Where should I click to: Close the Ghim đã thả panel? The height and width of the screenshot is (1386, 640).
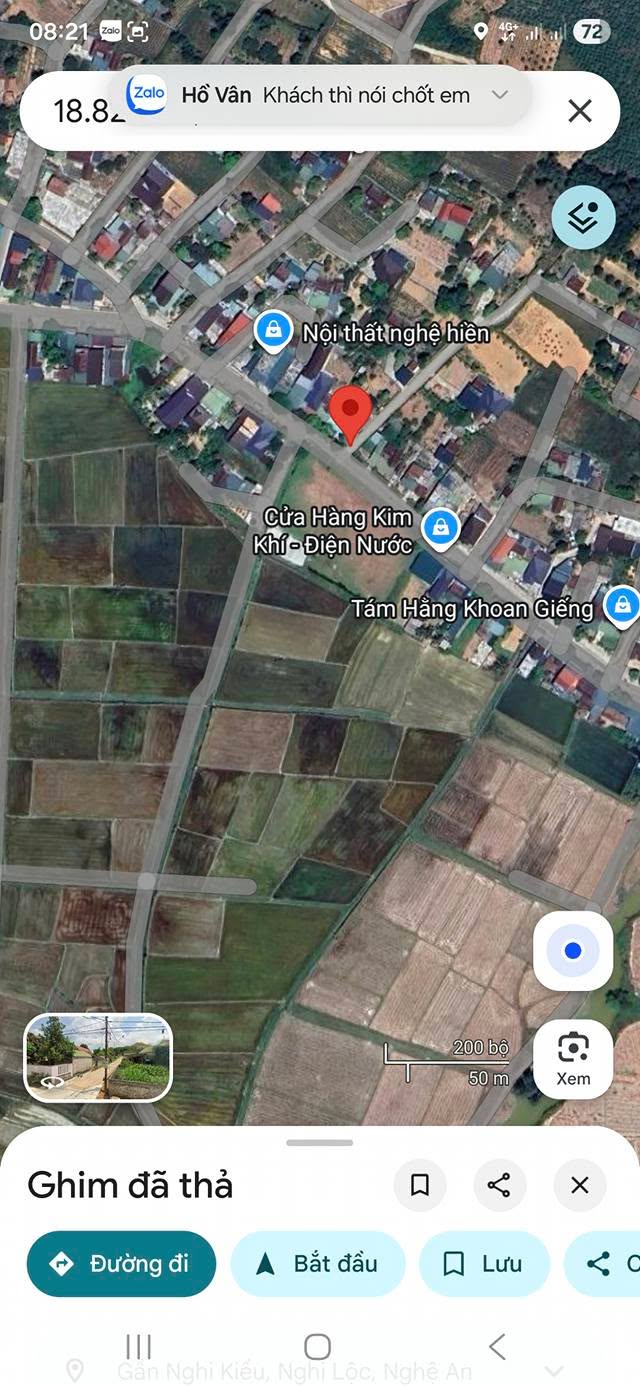(579, 1185)
